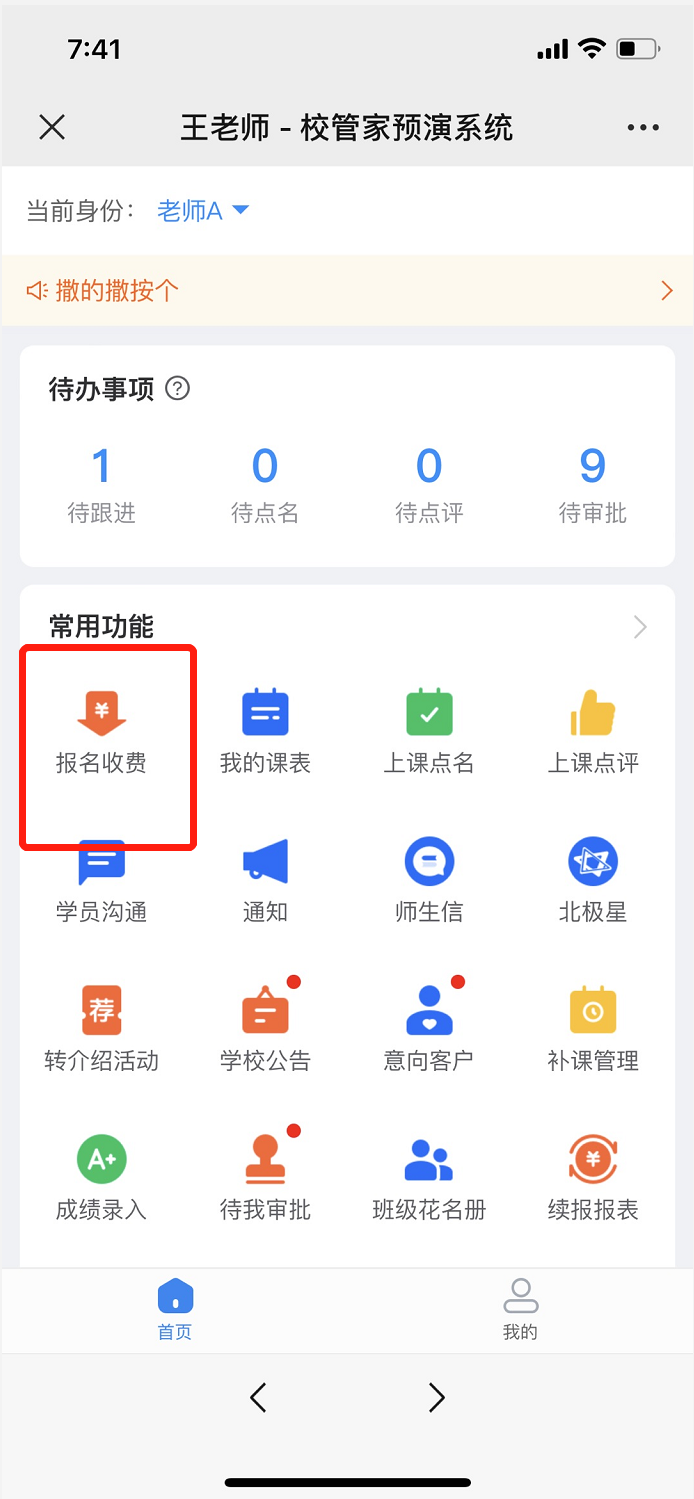View the 待跟进 pending items
Viewport: 694px width, 1499px height.
coord(101,485)
